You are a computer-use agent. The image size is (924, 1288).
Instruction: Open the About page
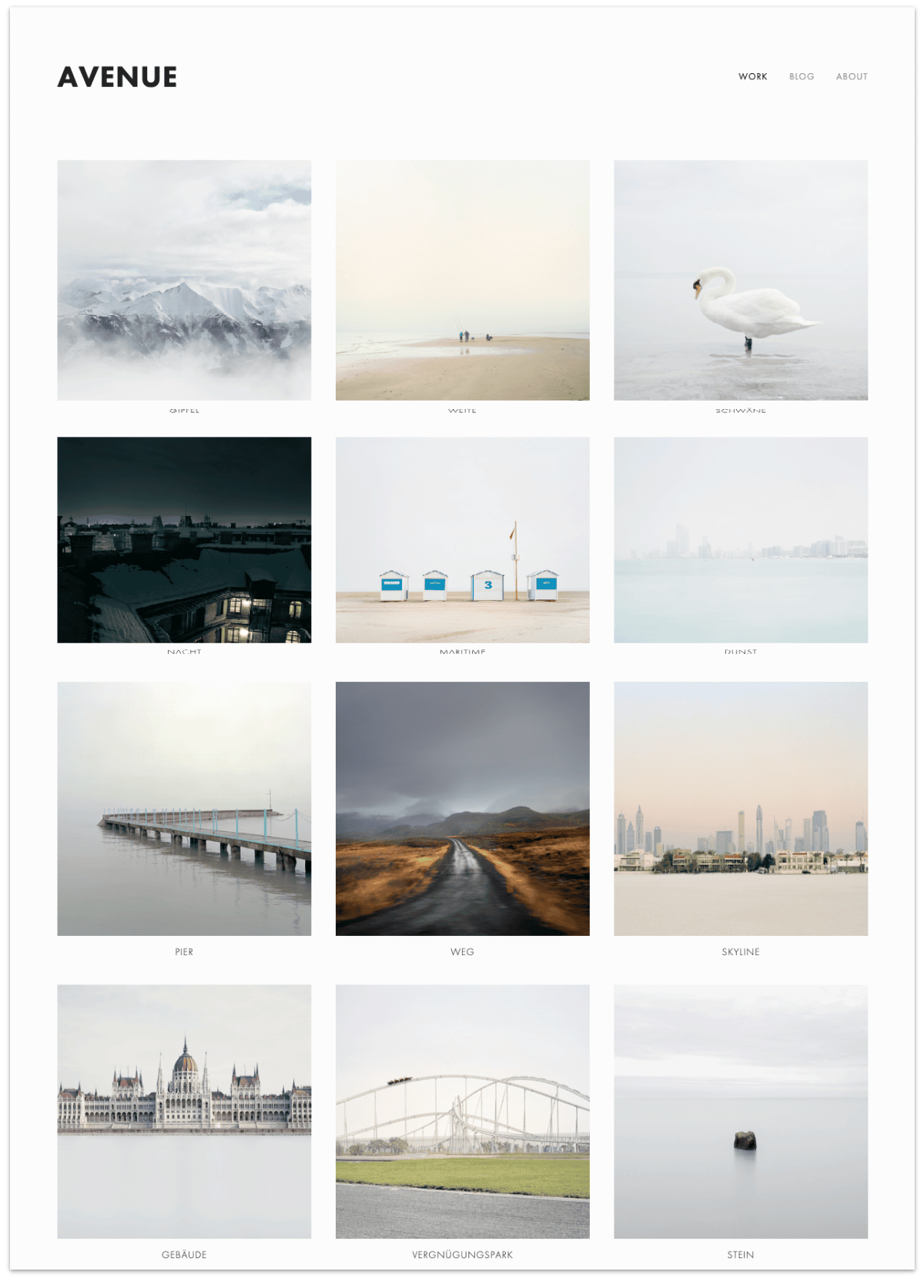click(x=852, y=76)
